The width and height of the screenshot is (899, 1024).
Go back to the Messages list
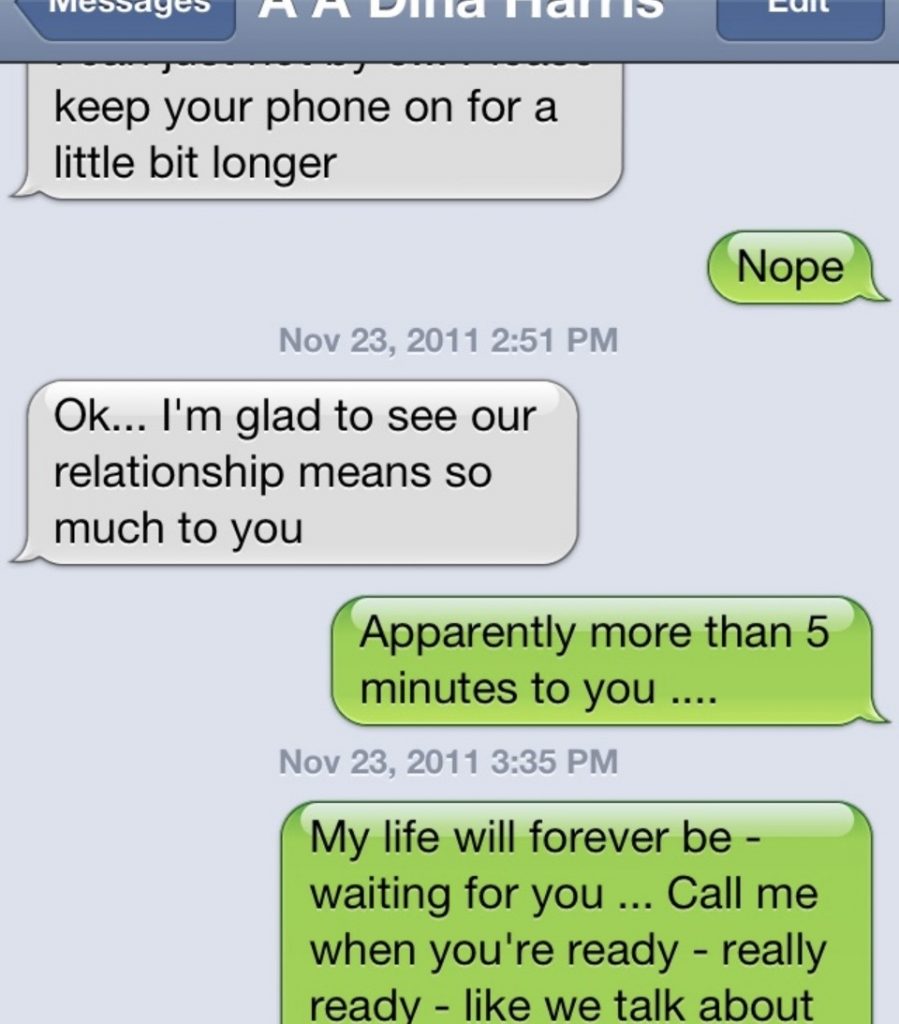click(128, 16)
